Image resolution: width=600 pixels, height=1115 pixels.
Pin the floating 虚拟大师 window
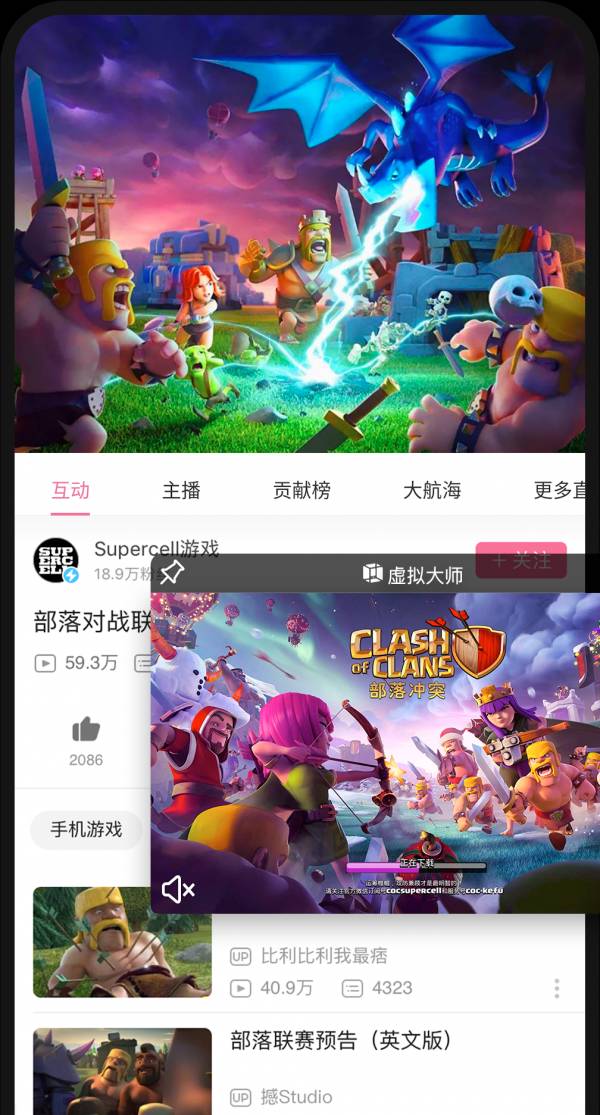click(x=172, y=574)
